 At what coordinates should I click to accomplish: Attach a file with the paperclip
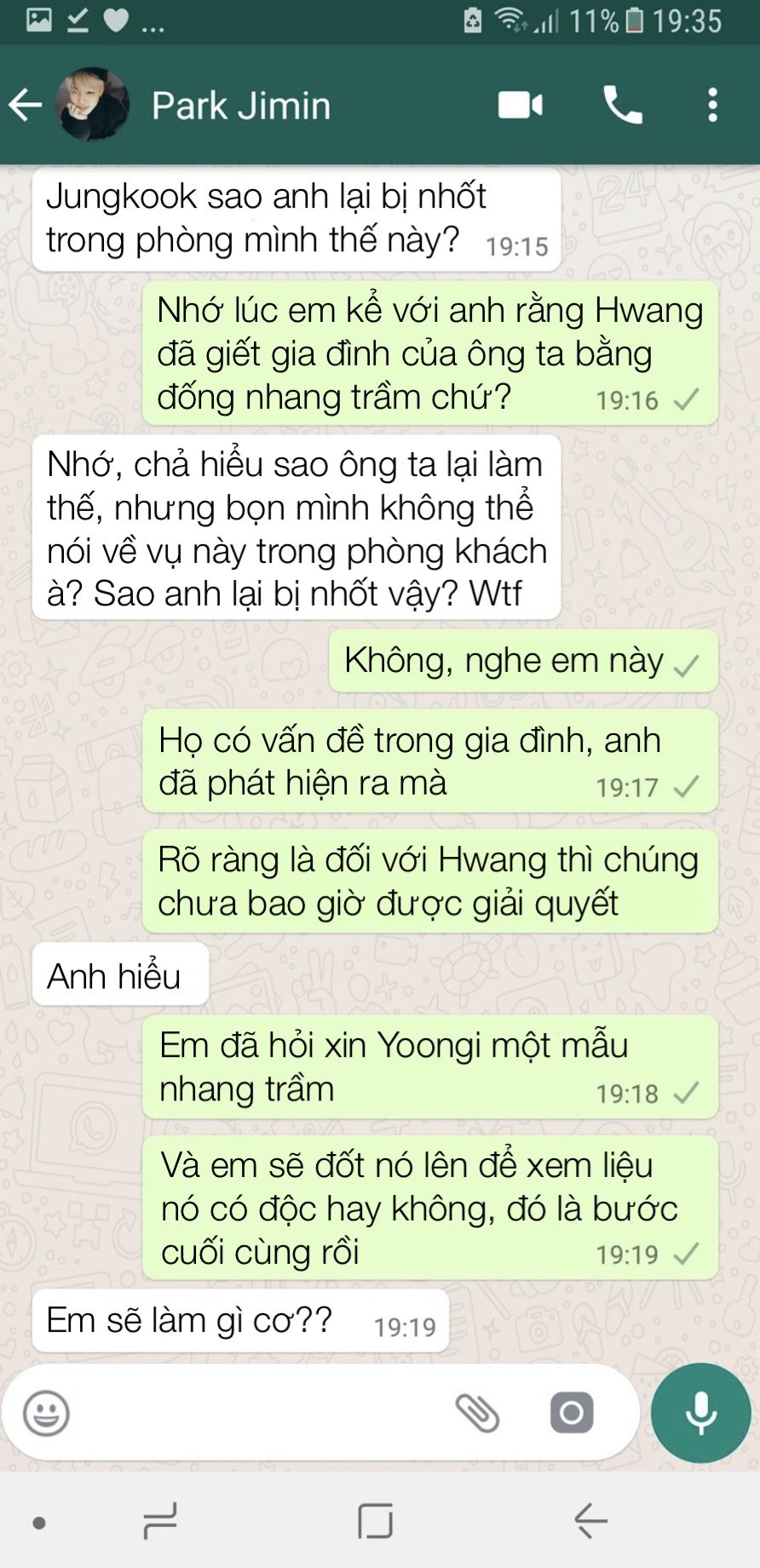pyautogui.click(x=477, y=1413)
